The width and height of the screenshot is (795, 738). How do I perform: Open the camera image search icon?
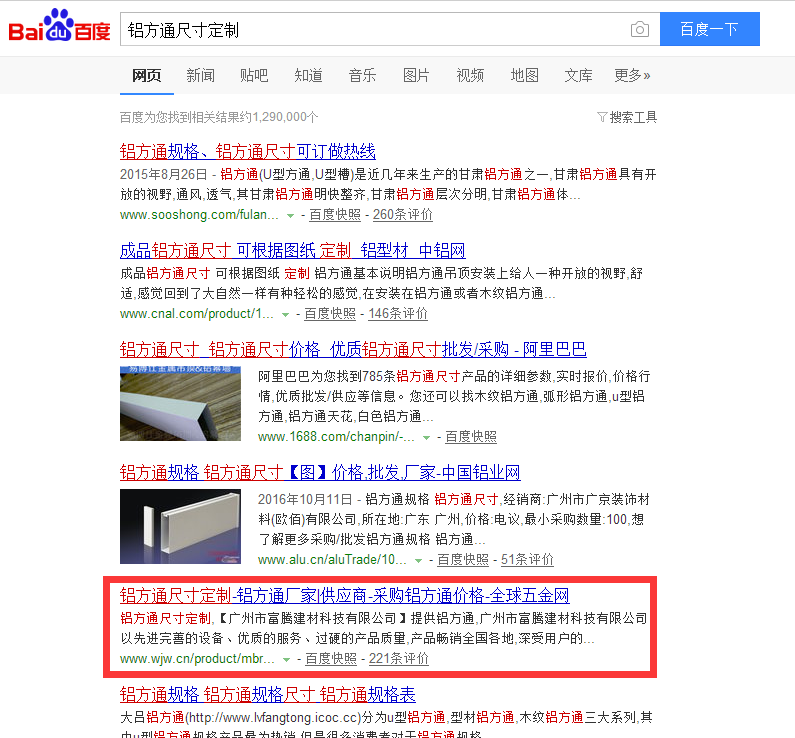tap(640, 30)
